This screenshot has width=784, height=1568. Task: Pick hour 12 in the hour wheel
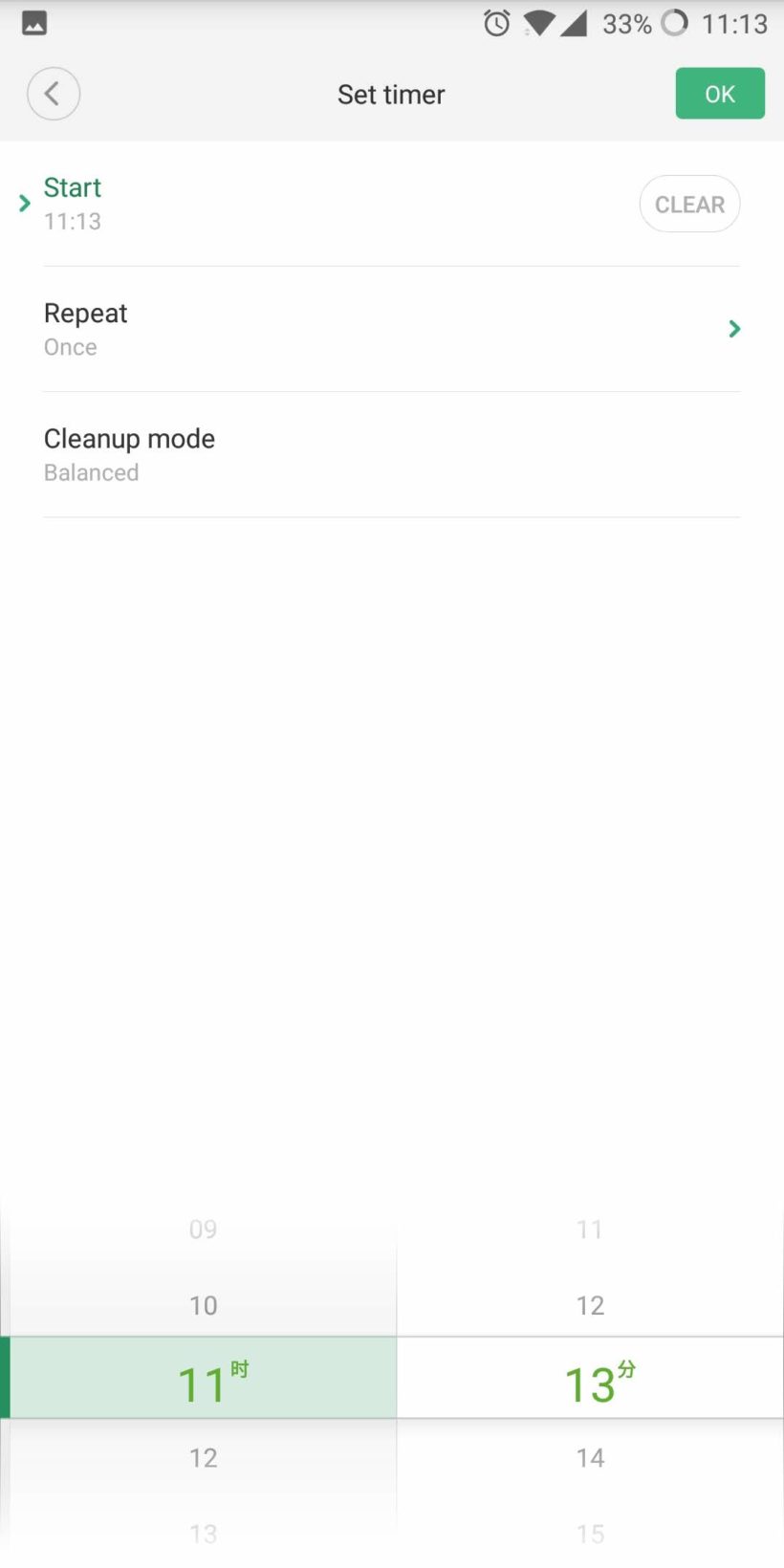coord(203,1458)
